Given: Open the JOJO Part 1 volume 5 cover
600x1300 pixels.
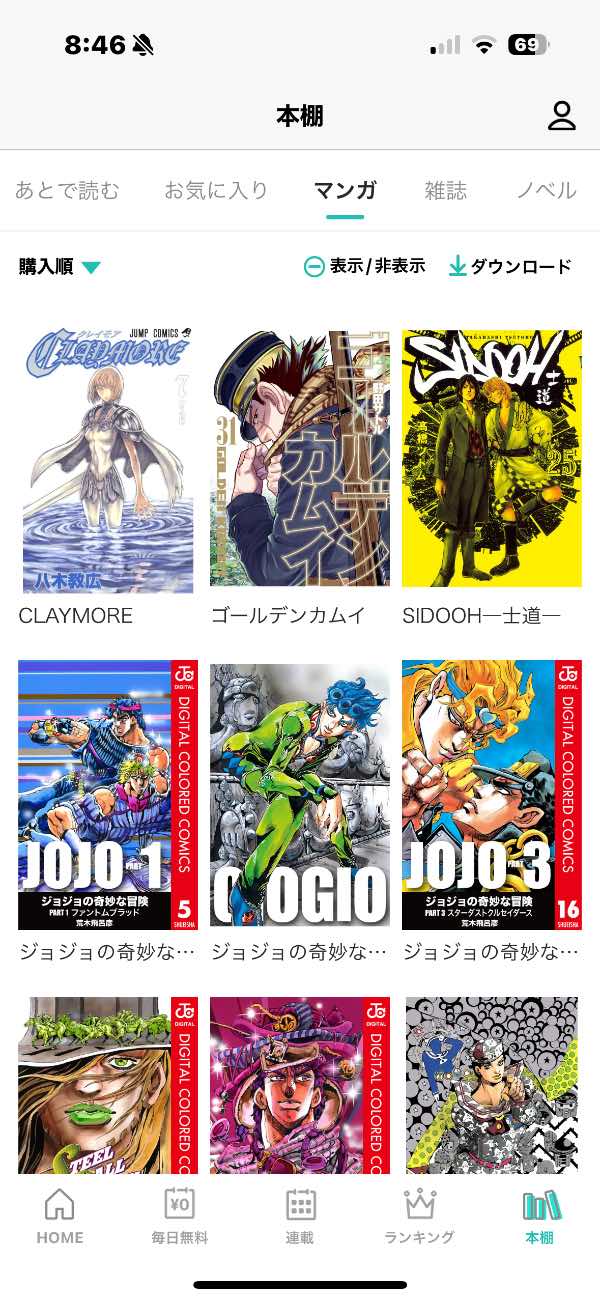Looking at the screenshot, I should pos(108,795).
